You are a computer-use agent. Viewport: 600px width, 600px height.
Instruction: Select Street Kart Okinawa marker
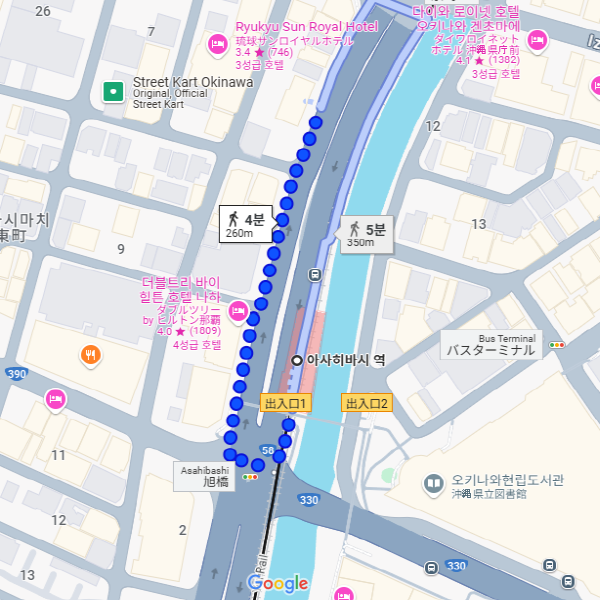113,91
